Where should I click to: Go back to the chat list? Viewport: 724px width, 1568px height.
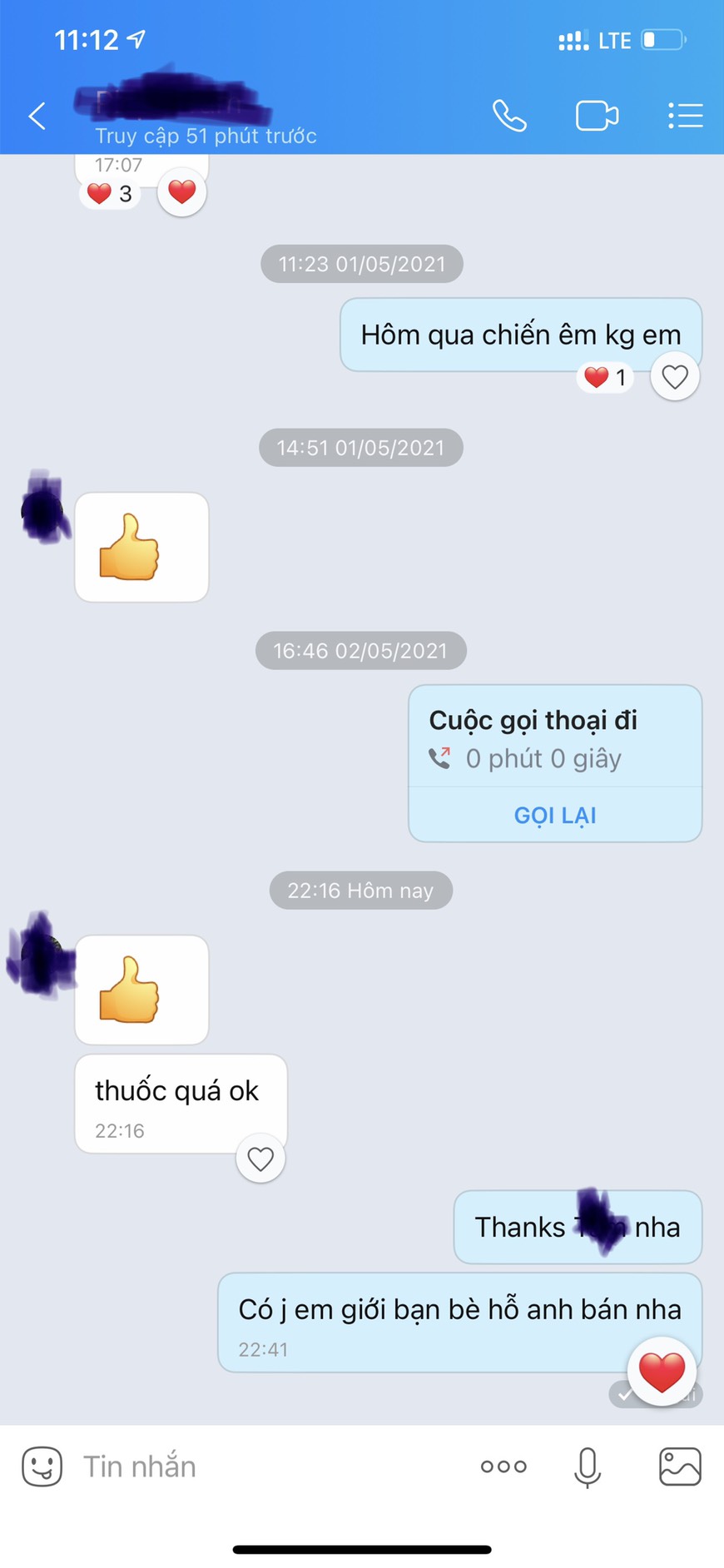37,116
